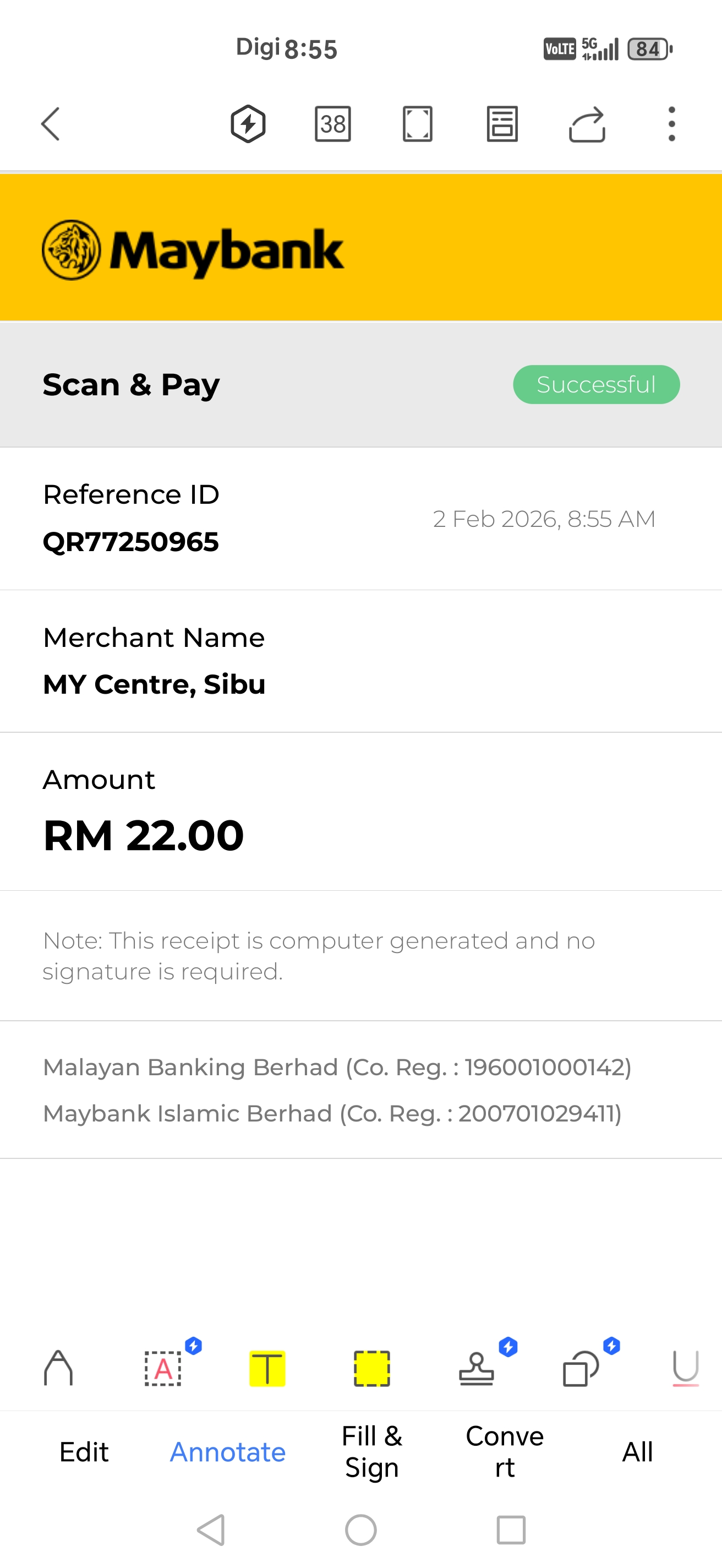This screenshot has width=722, height=1568.
Task: Tap the system home button
Action: 360,1529
